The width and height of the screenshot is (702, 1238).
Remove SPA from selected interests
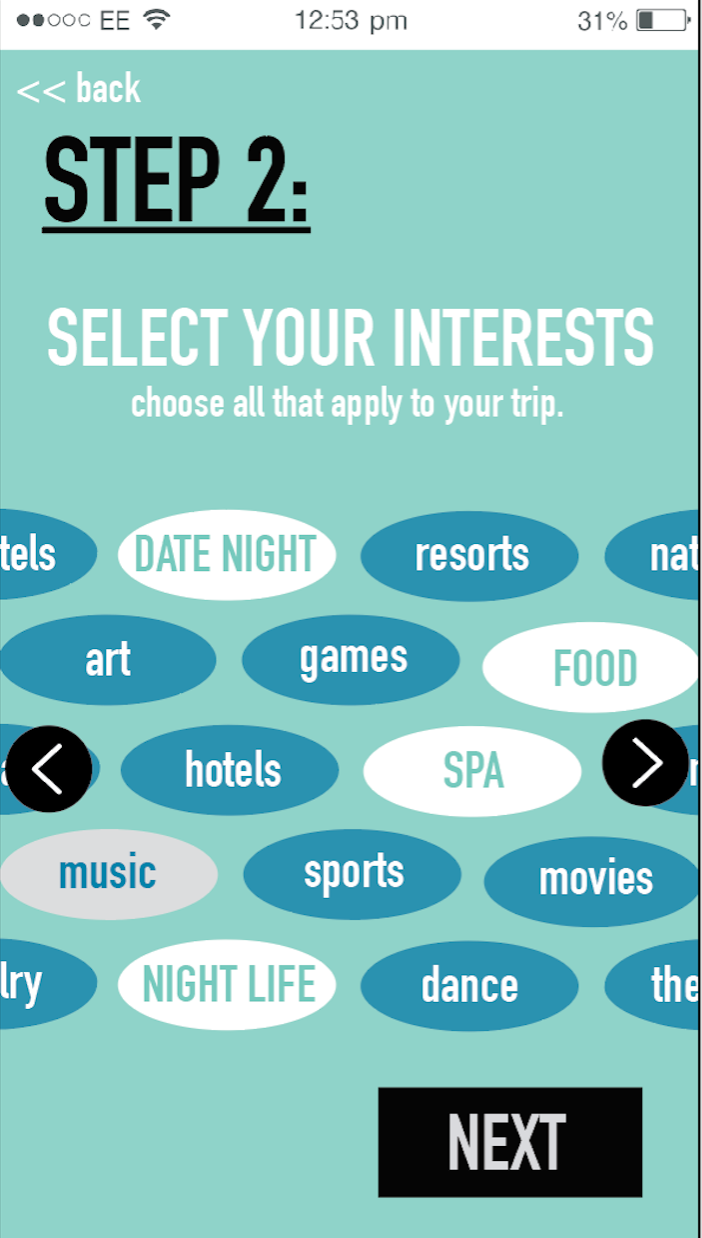point(472,771)
